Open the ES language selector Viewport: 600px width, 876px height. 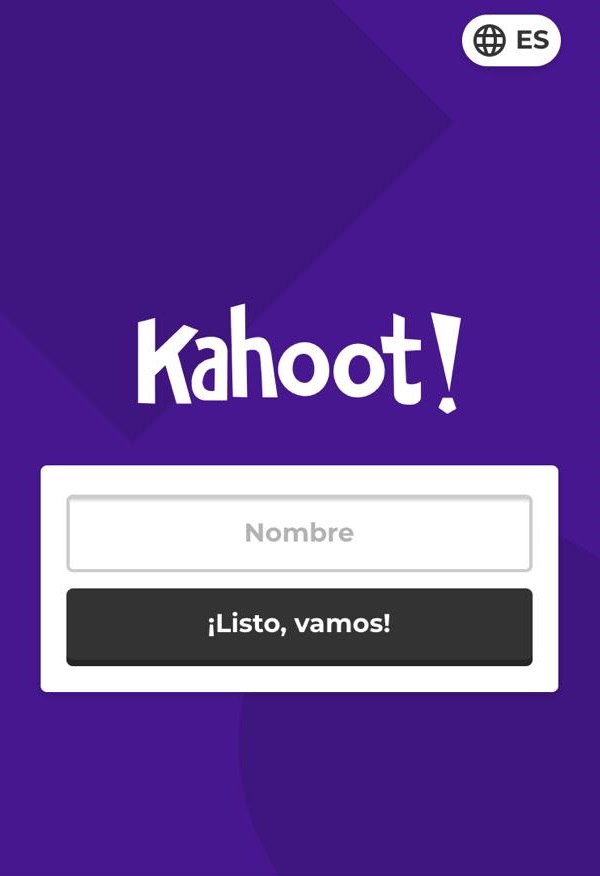pyautogui.click(x=511, y=41)
